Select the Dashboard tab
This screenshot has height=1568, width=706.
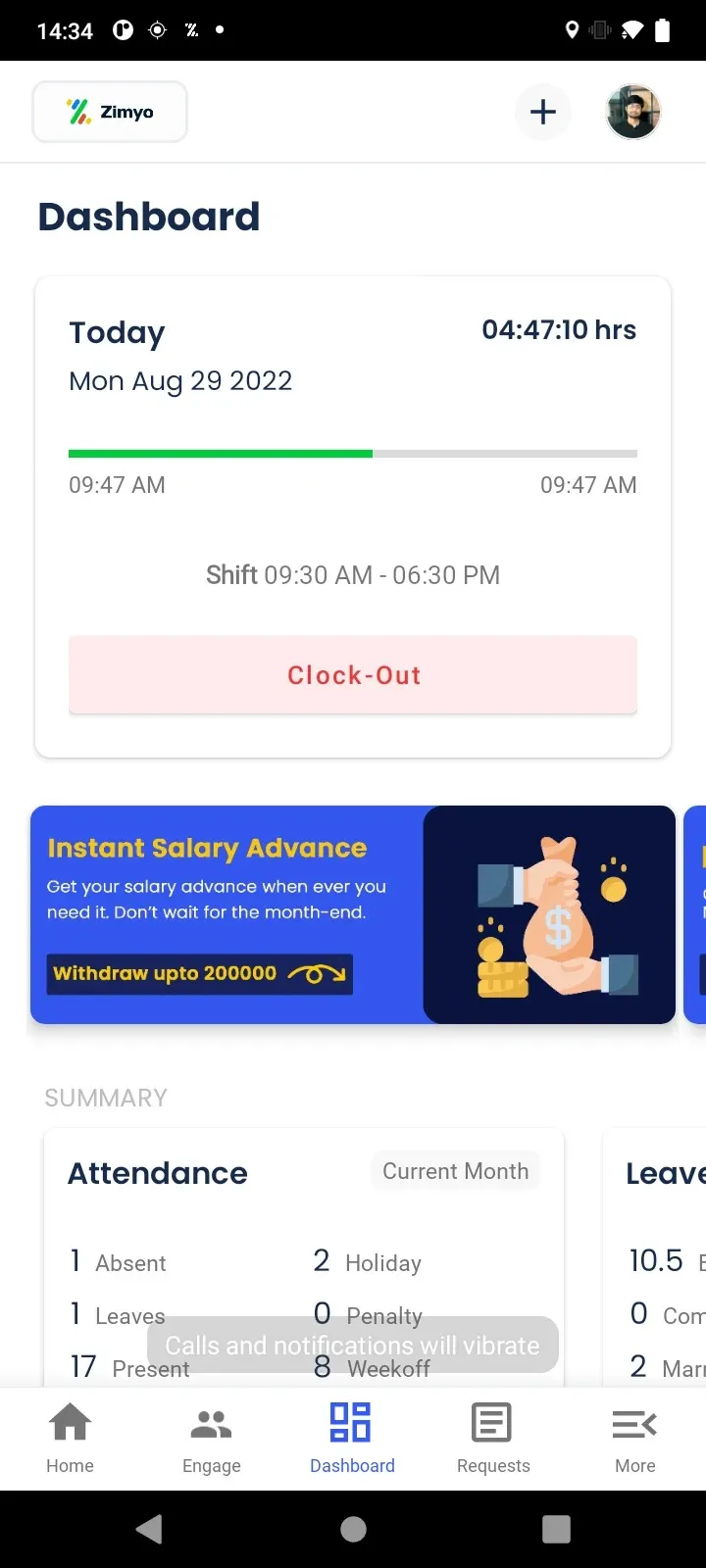(352, 1438)
